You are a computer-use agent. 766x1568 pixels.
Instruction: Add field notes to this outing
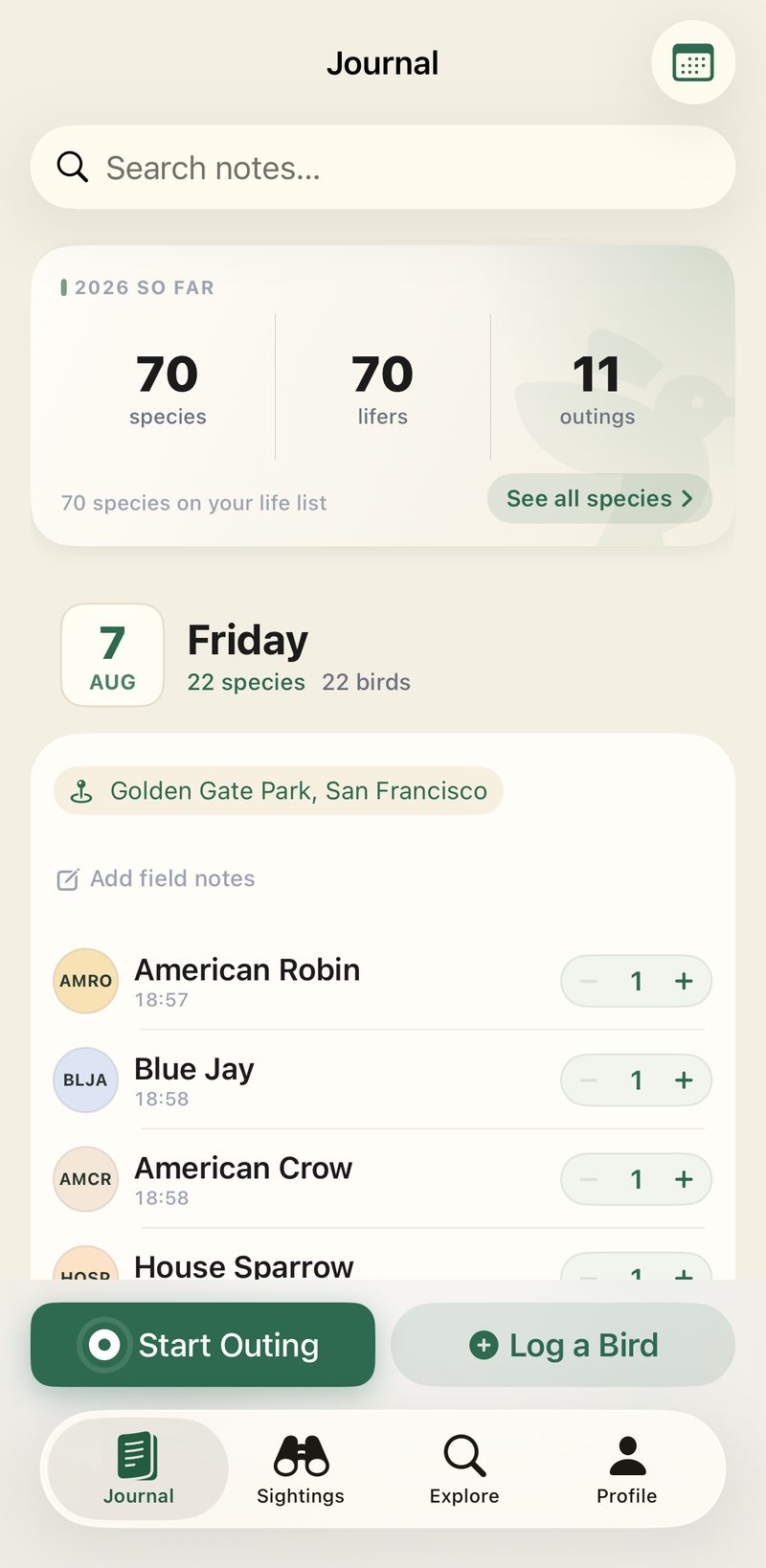click(x=156, y=878)
